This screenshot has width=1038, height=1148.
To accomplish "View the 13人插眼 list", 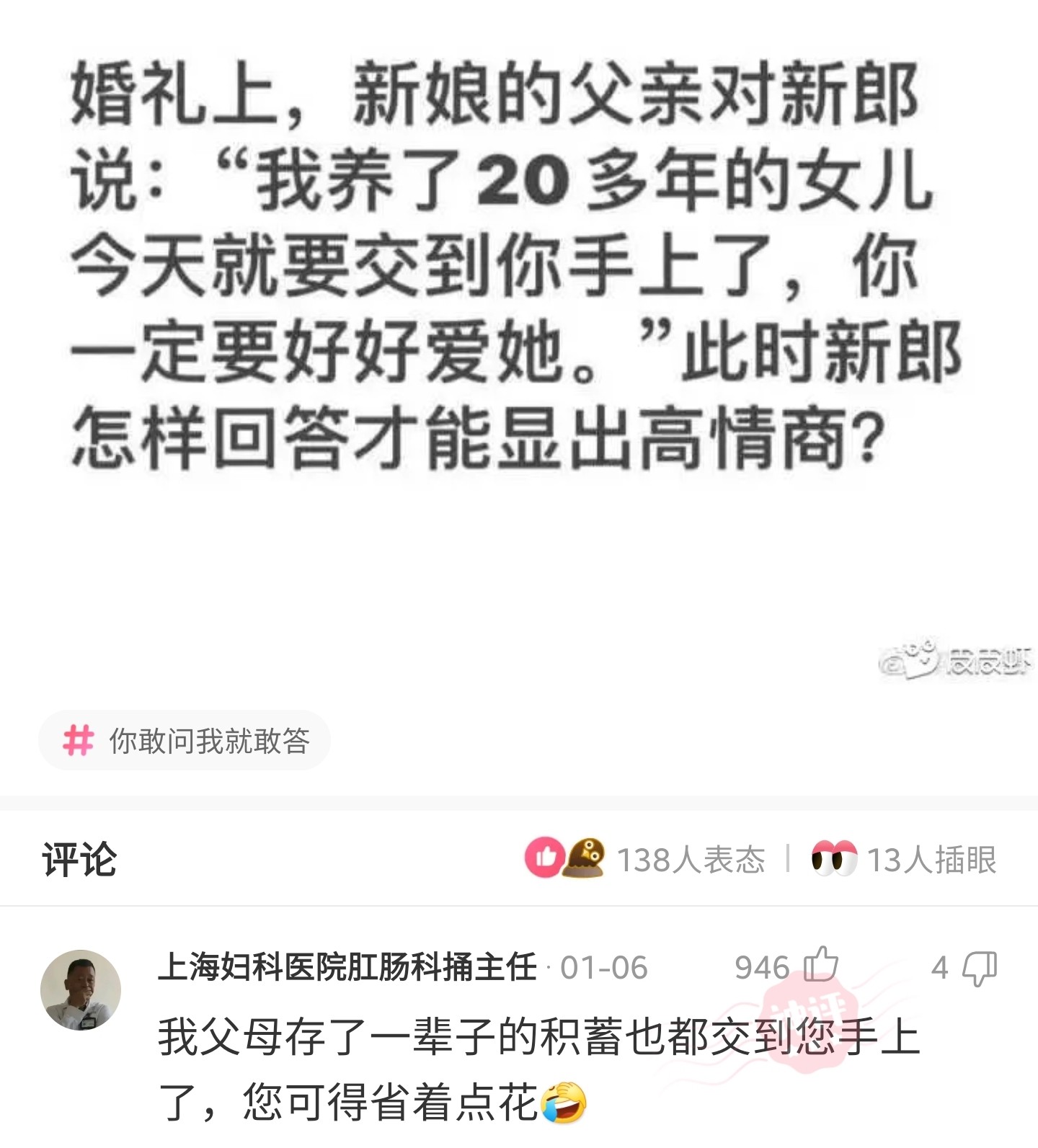I will coord(905,859).
